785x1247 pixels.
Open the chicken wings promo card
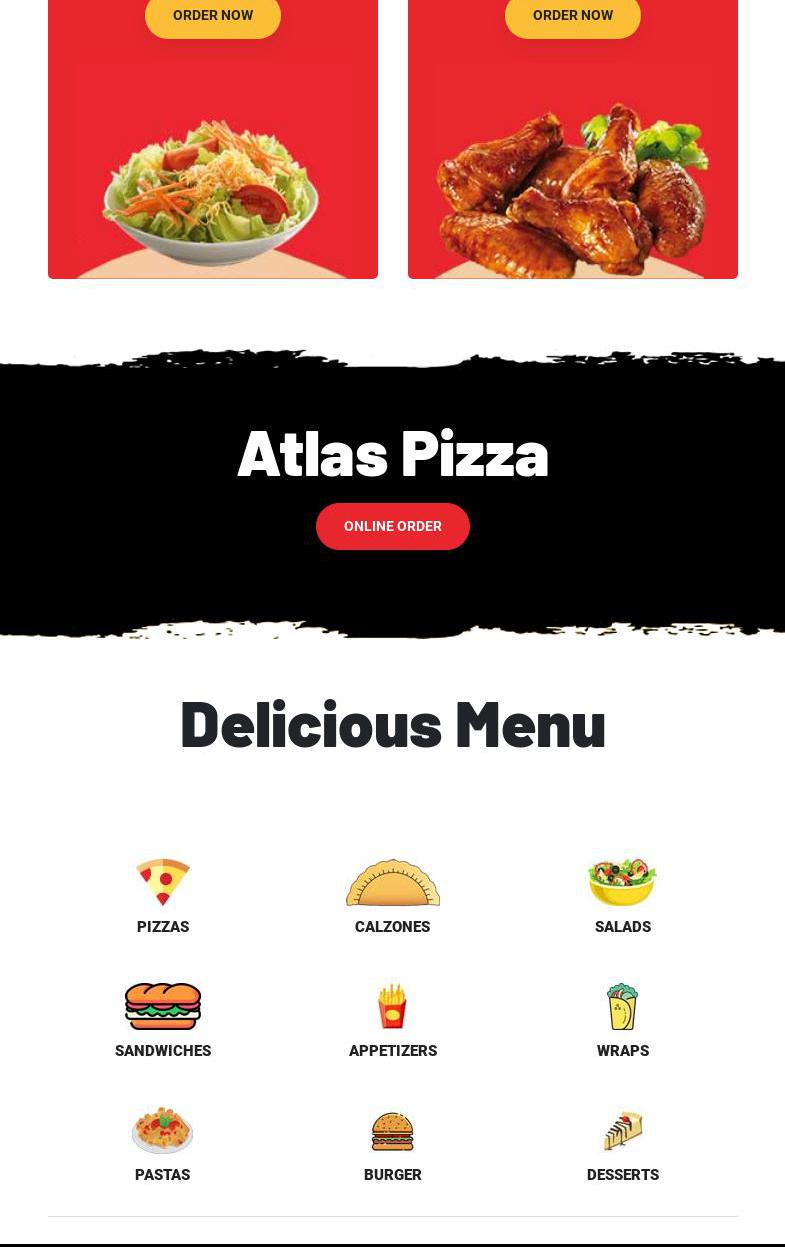coord(572,180)
